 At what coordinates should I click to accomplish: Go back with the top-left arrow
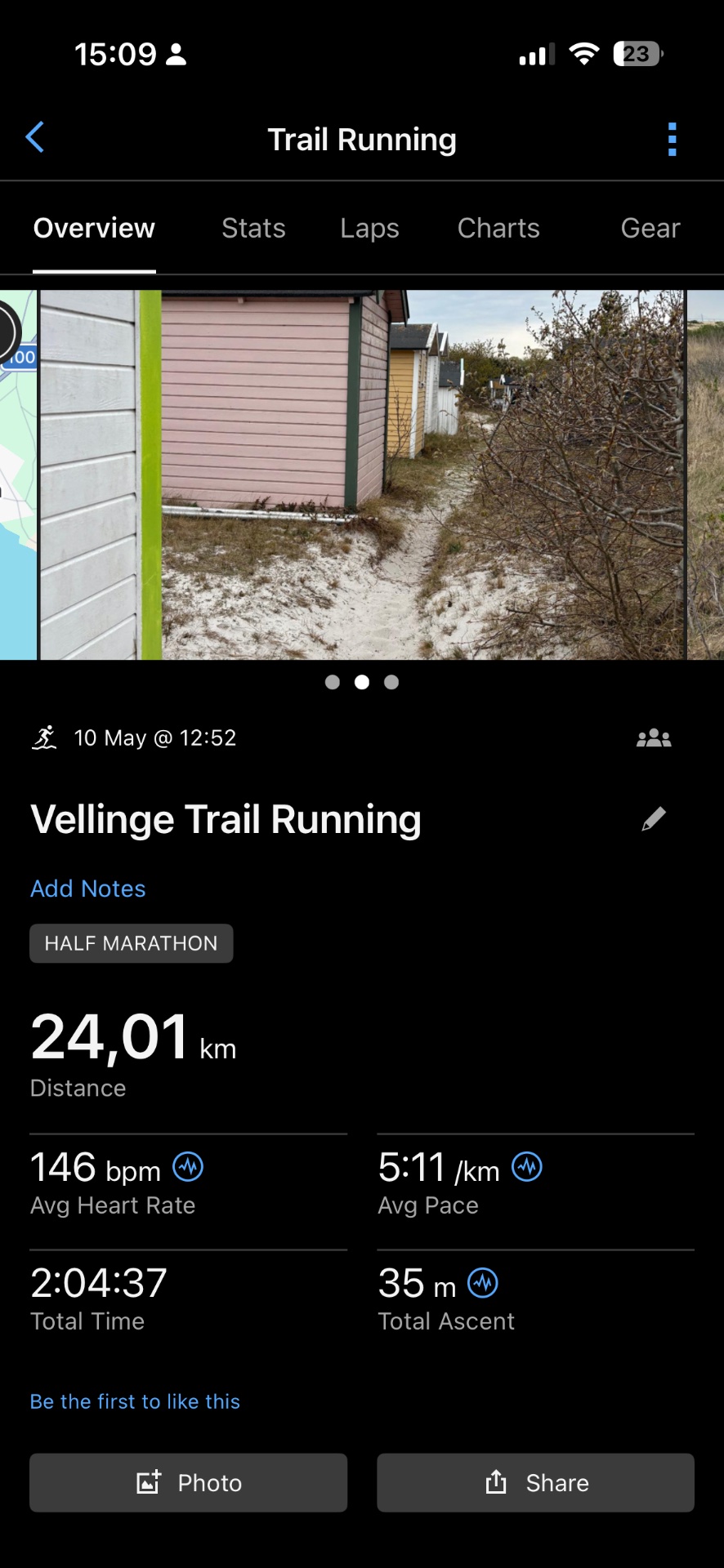coord(34,138)
